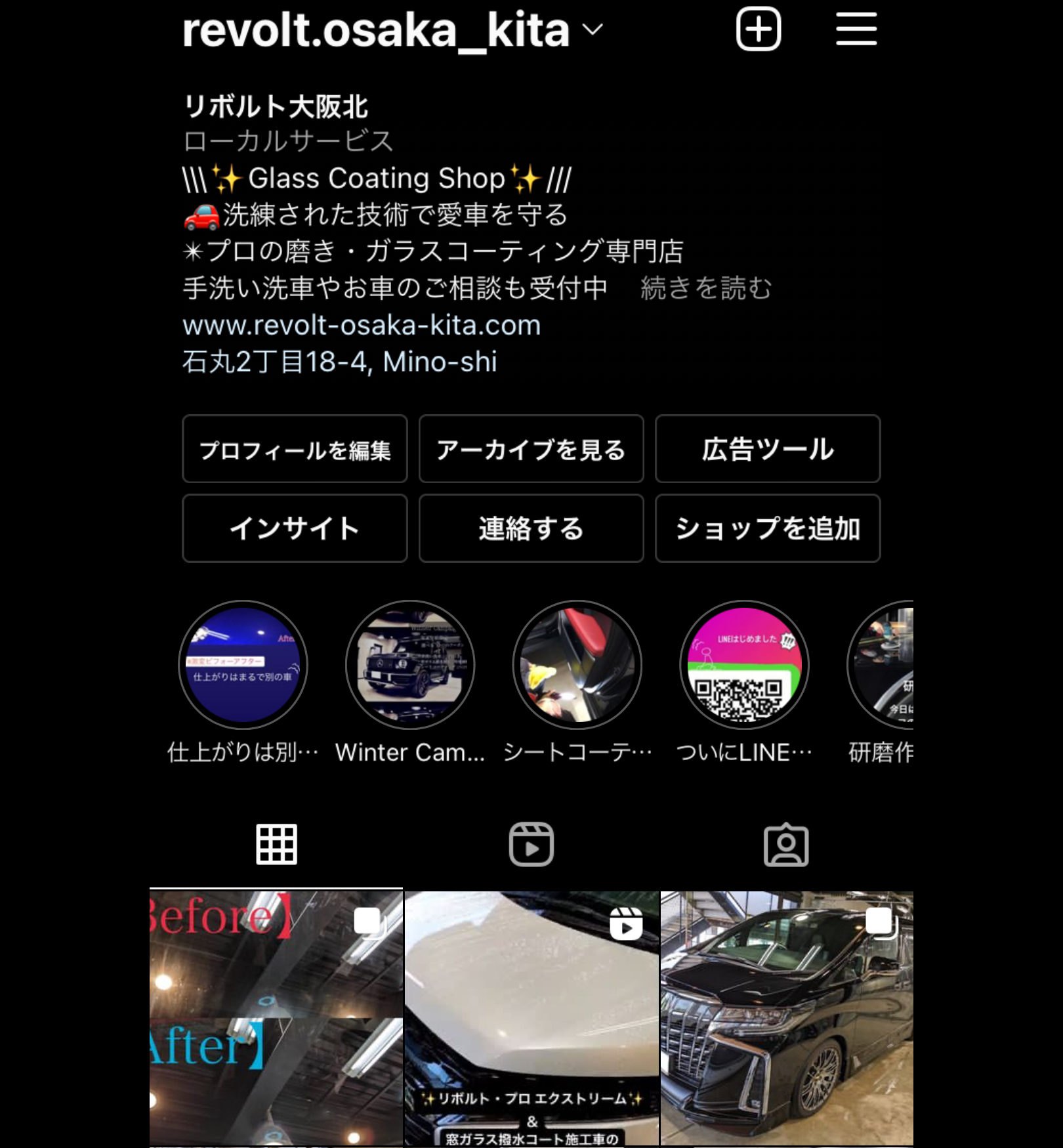The width and height of the screenshot is (1063, 1148).
Task: Tap プロフィールを編集 button
Action: (x=295, y=450)
